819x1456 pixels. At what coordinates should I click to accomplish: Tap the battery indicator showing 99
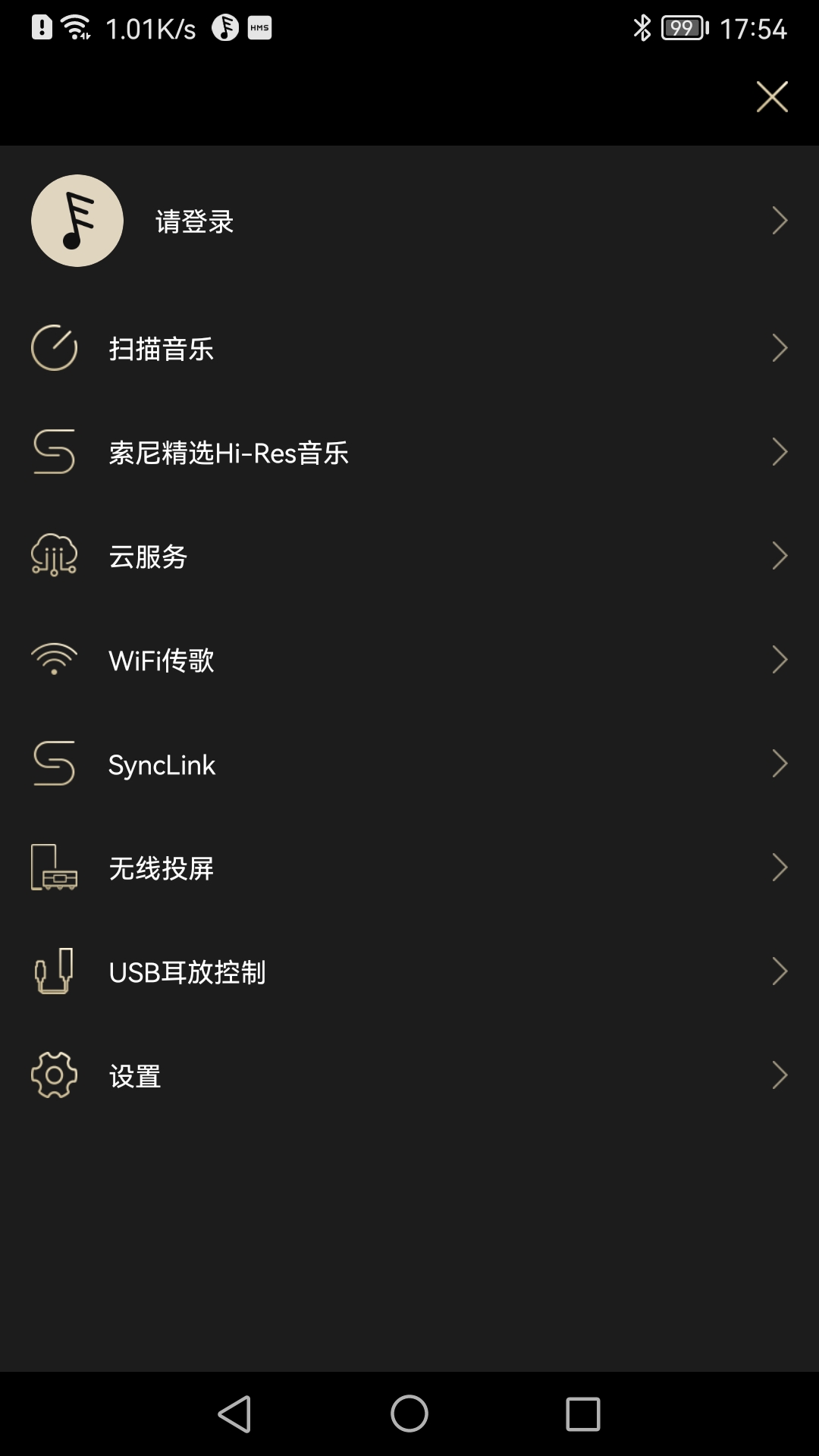coord(680,28)
